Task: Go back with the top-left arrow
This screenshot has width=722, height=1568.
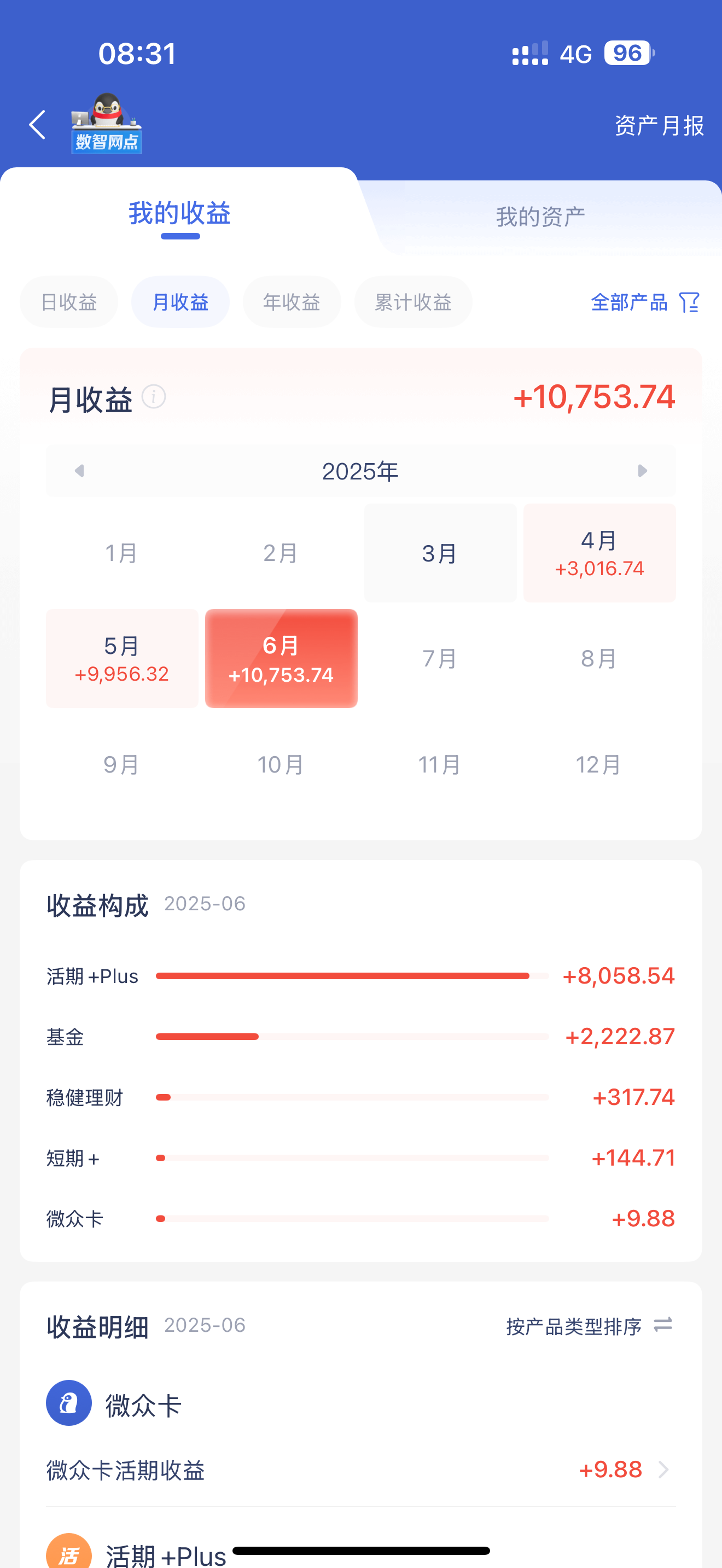Action: [38, 125]
